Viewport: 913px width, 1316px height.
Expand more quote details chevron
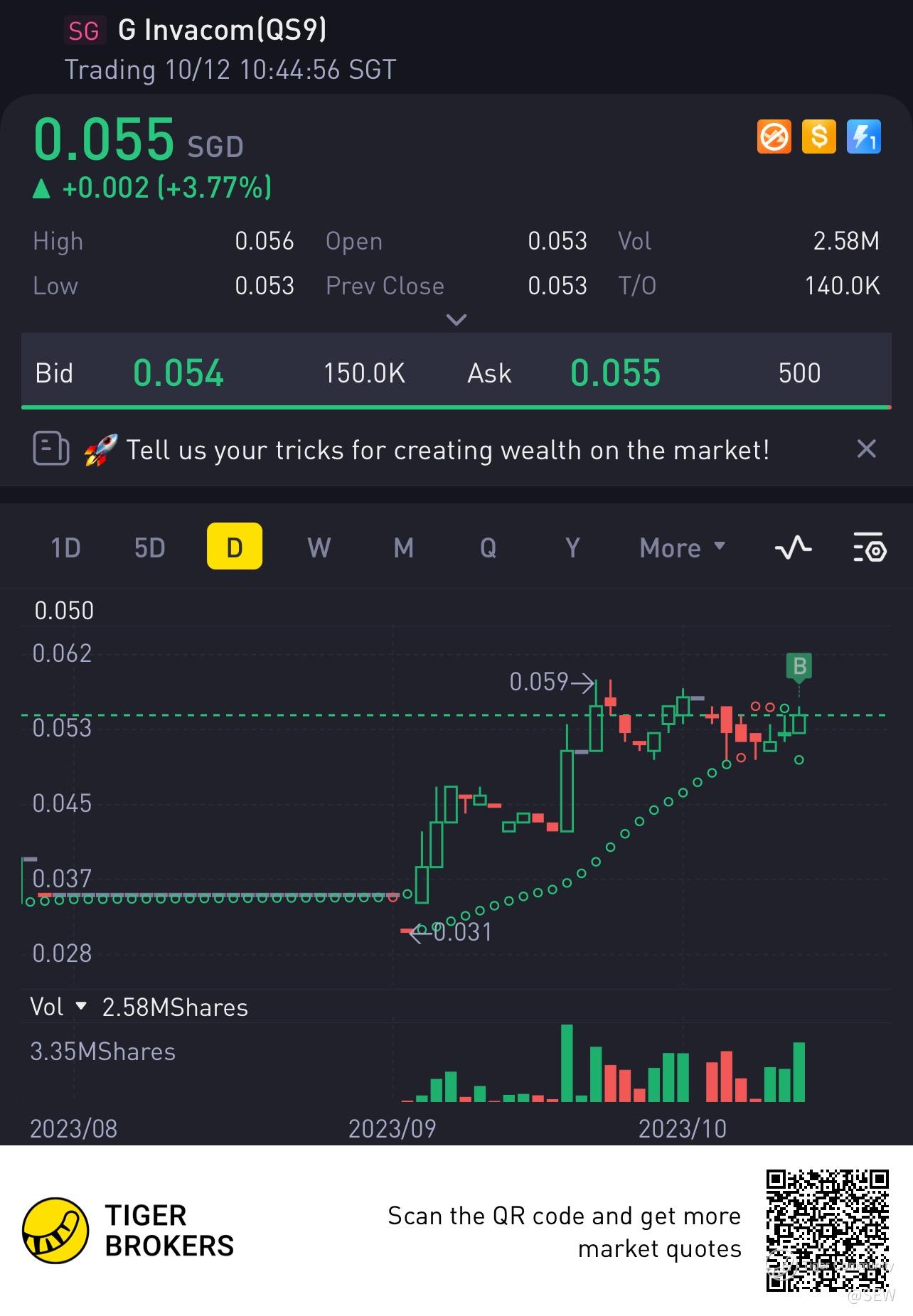[x=456, y=319]
